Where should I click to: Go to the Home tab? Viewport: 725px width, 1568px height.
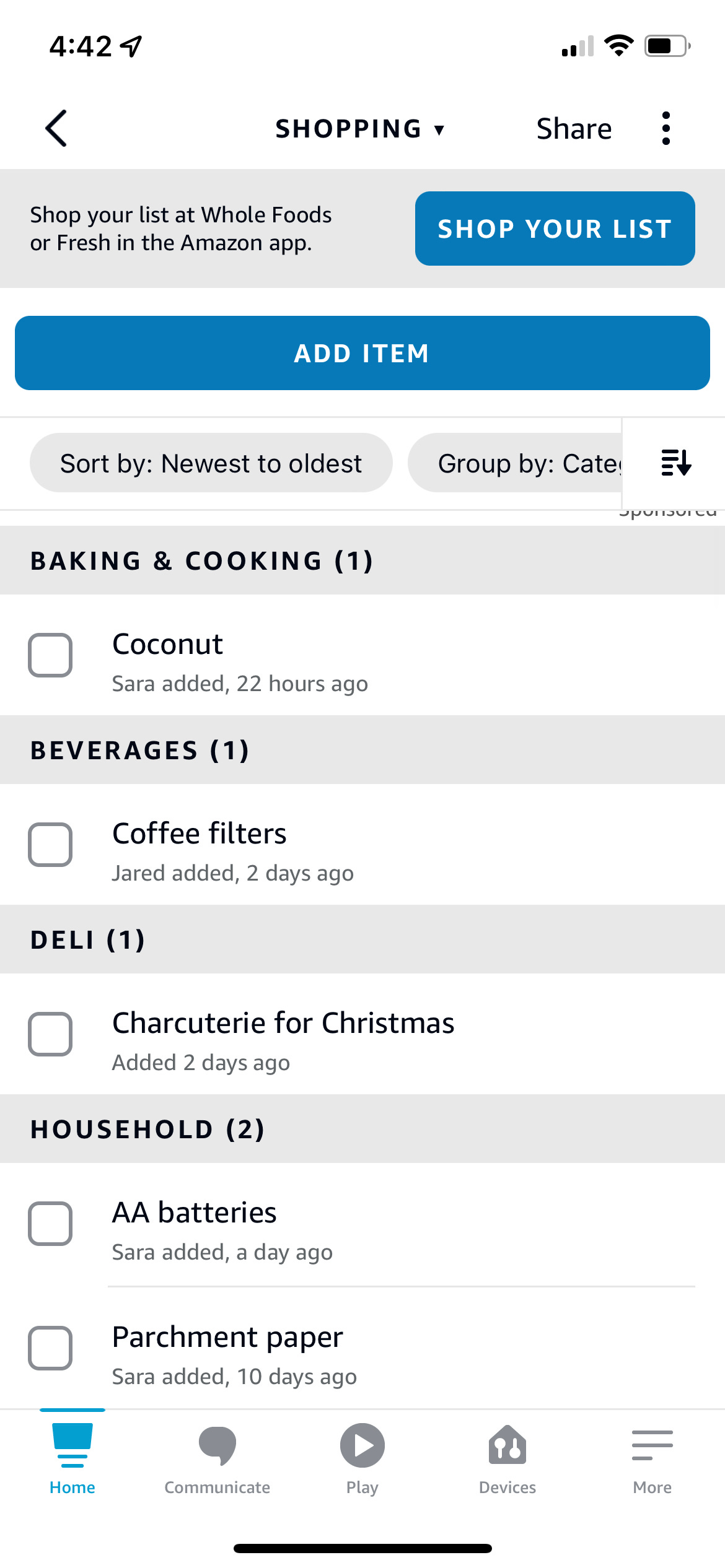point(72,1460)
